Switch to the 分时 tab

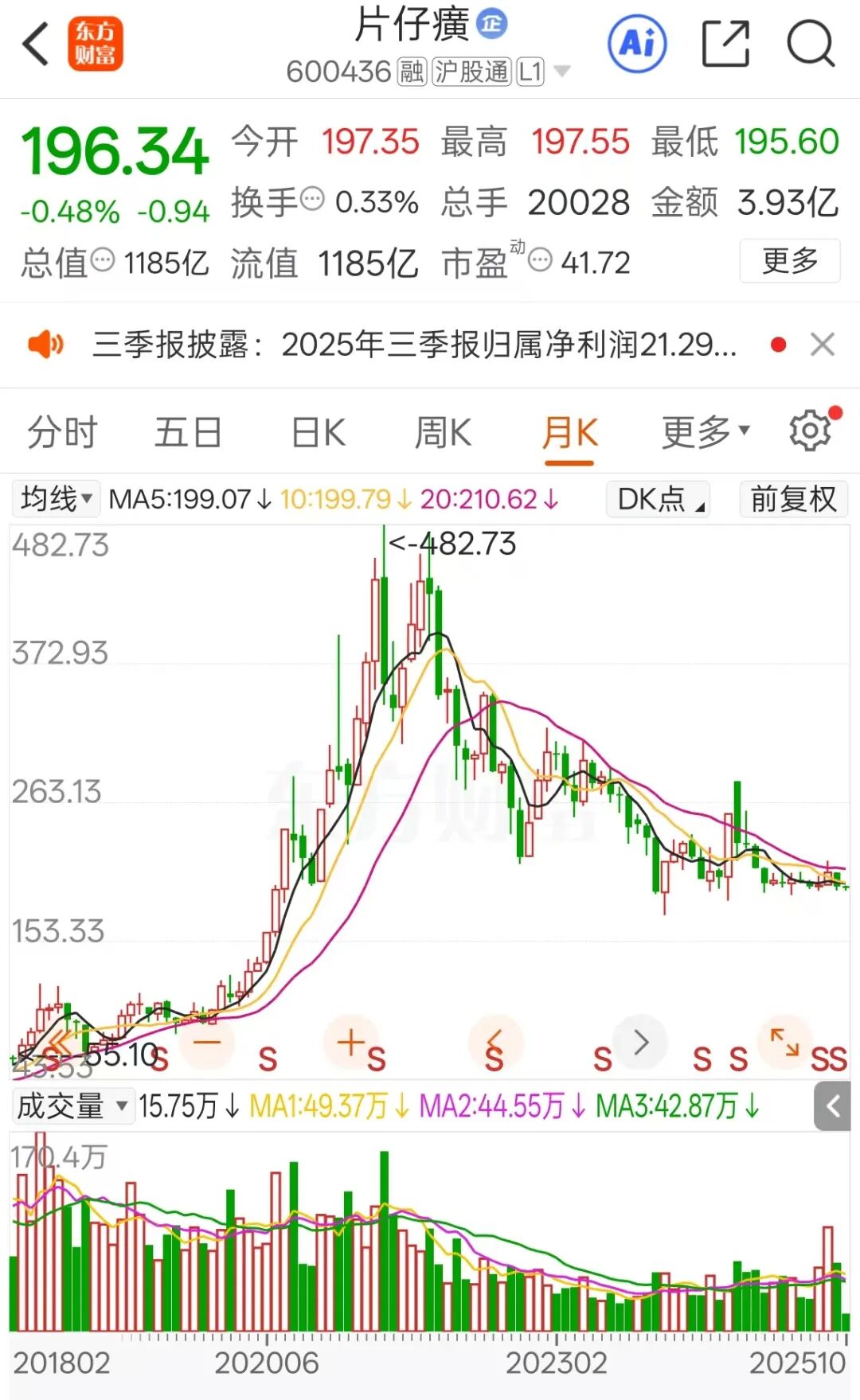coord(62,431)
